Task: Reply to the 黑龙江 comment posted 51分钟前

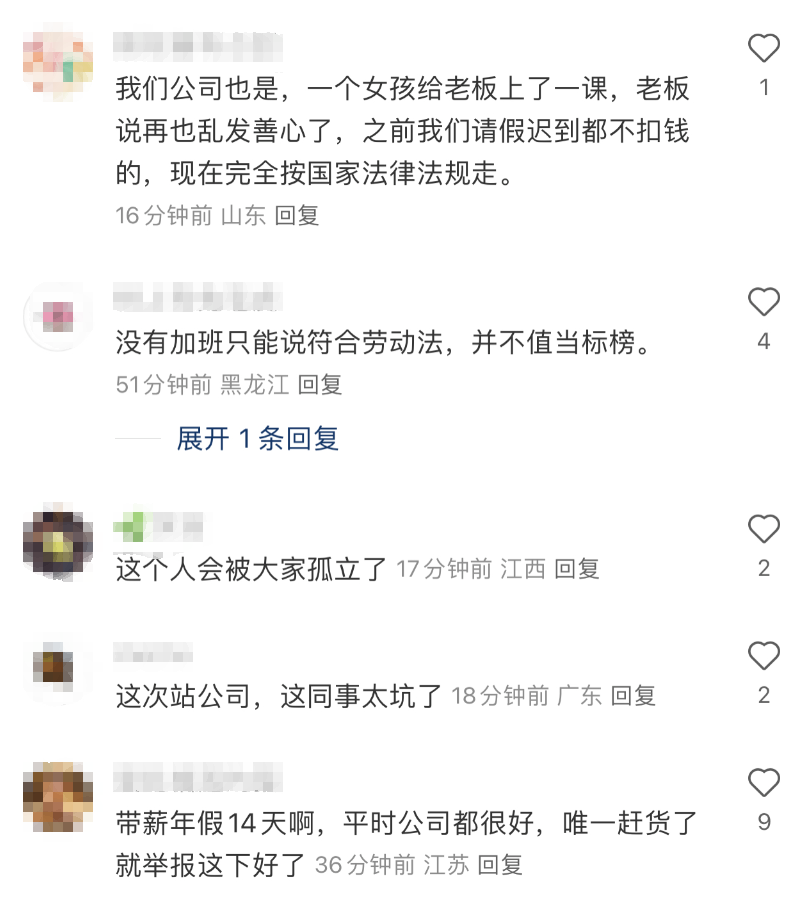Action: [320, 384]
